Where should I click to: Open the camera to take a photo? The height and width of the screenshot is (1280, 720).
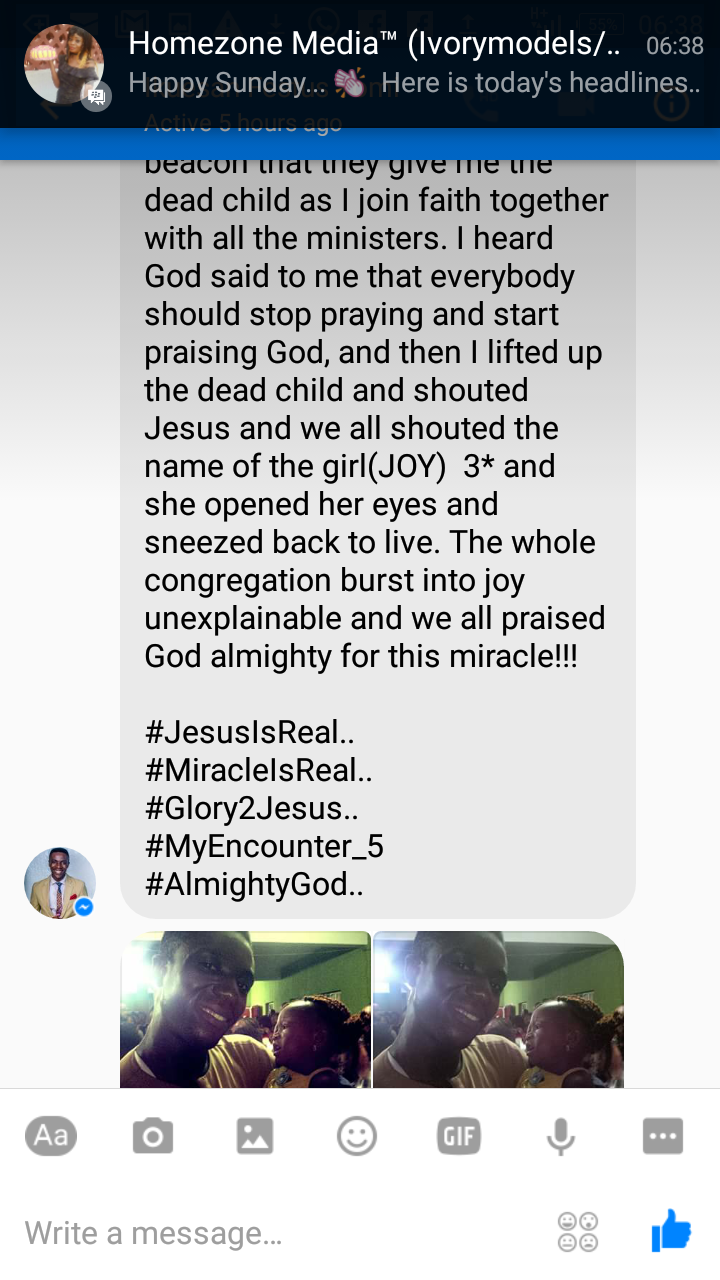[x=153, y=1136]
